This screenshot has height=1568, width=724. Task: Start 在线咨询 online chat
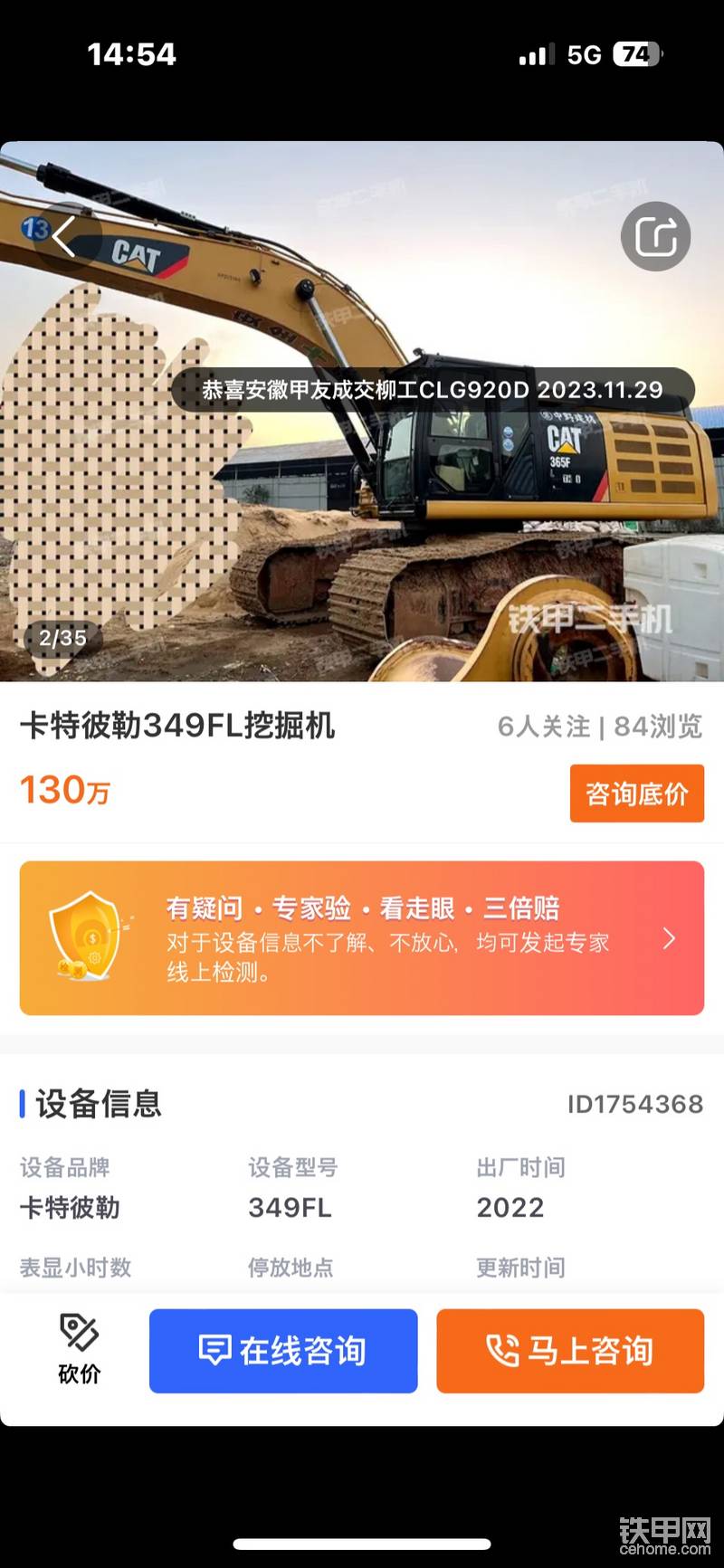point(283,1351)
